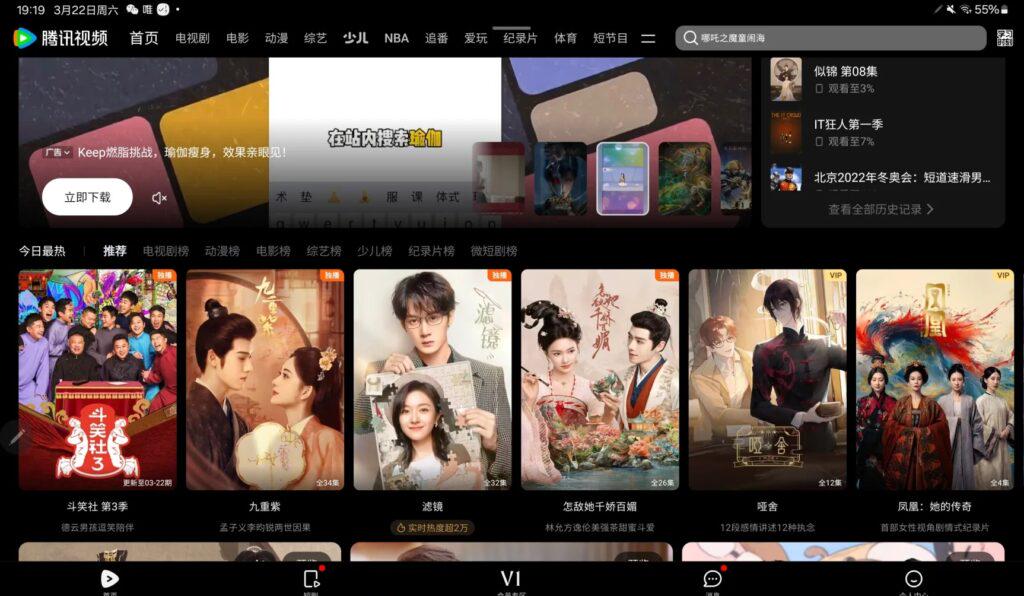Select the 电视剧榜 ranking tab
The width and height of the screenshot is (1024, 596).
pyautogui.click(x=166, y=251)
